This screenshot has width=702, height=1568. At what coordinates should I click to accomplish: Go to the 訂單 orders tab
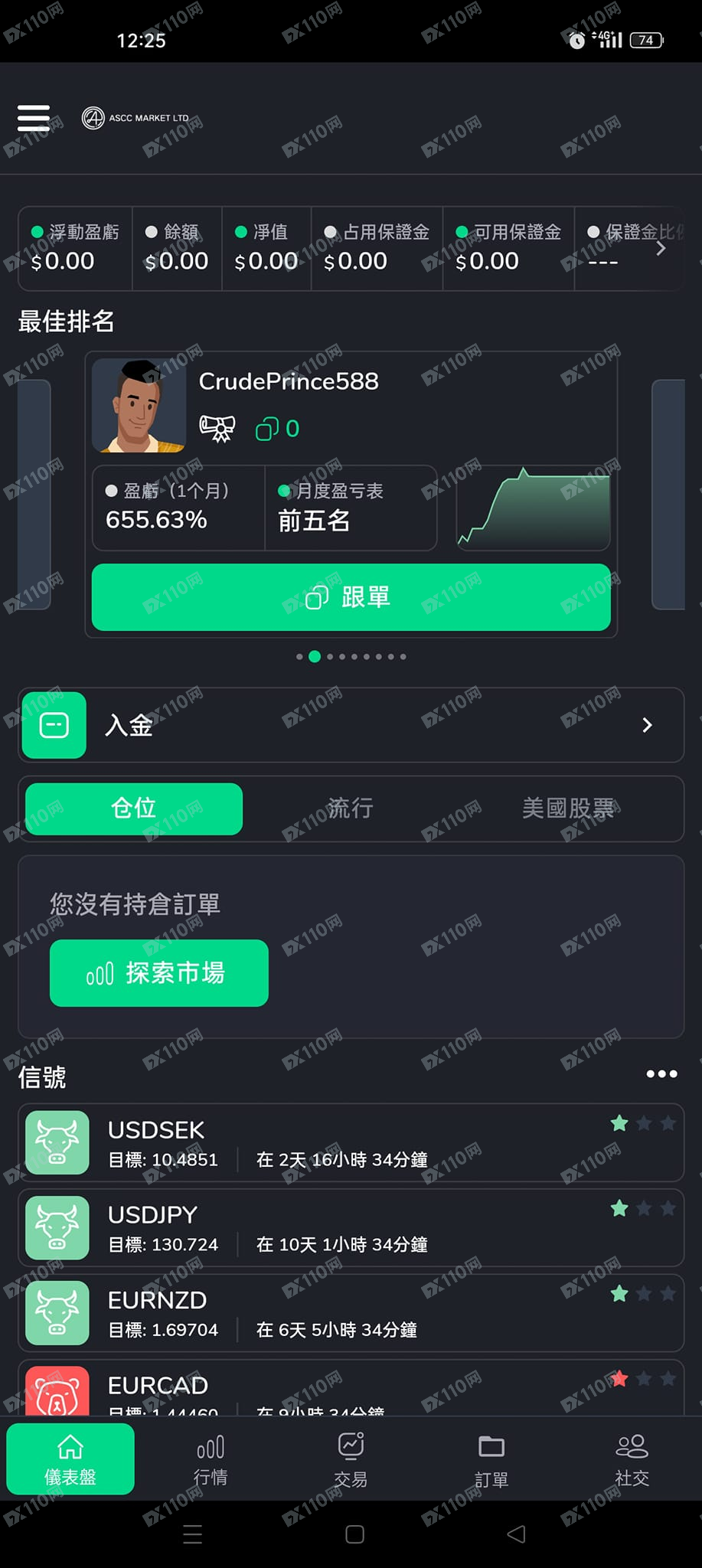491,1461
